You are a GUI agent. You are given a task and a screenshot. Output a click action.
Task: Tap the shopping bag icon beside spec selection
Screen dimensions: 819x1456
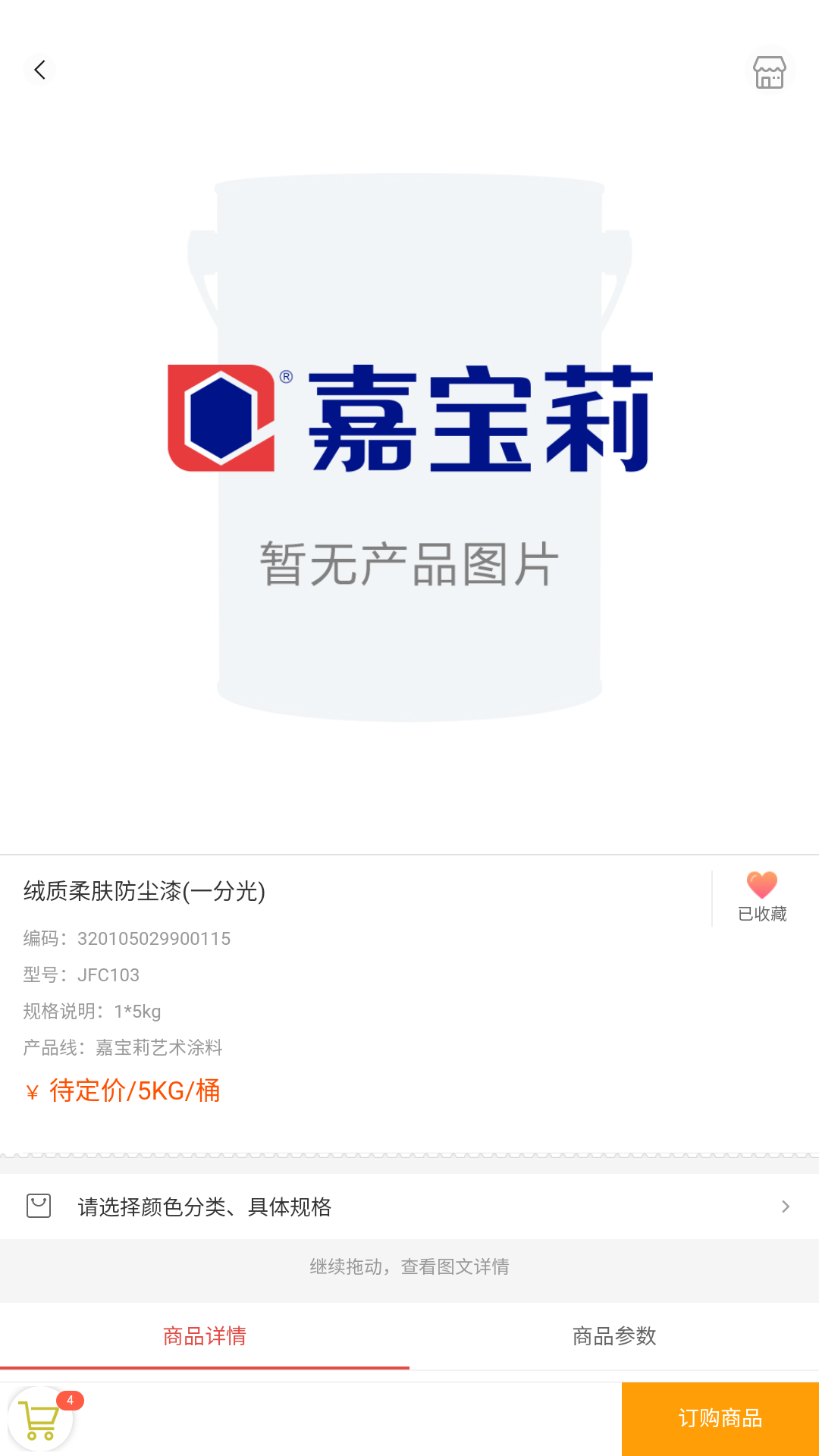37,1206
